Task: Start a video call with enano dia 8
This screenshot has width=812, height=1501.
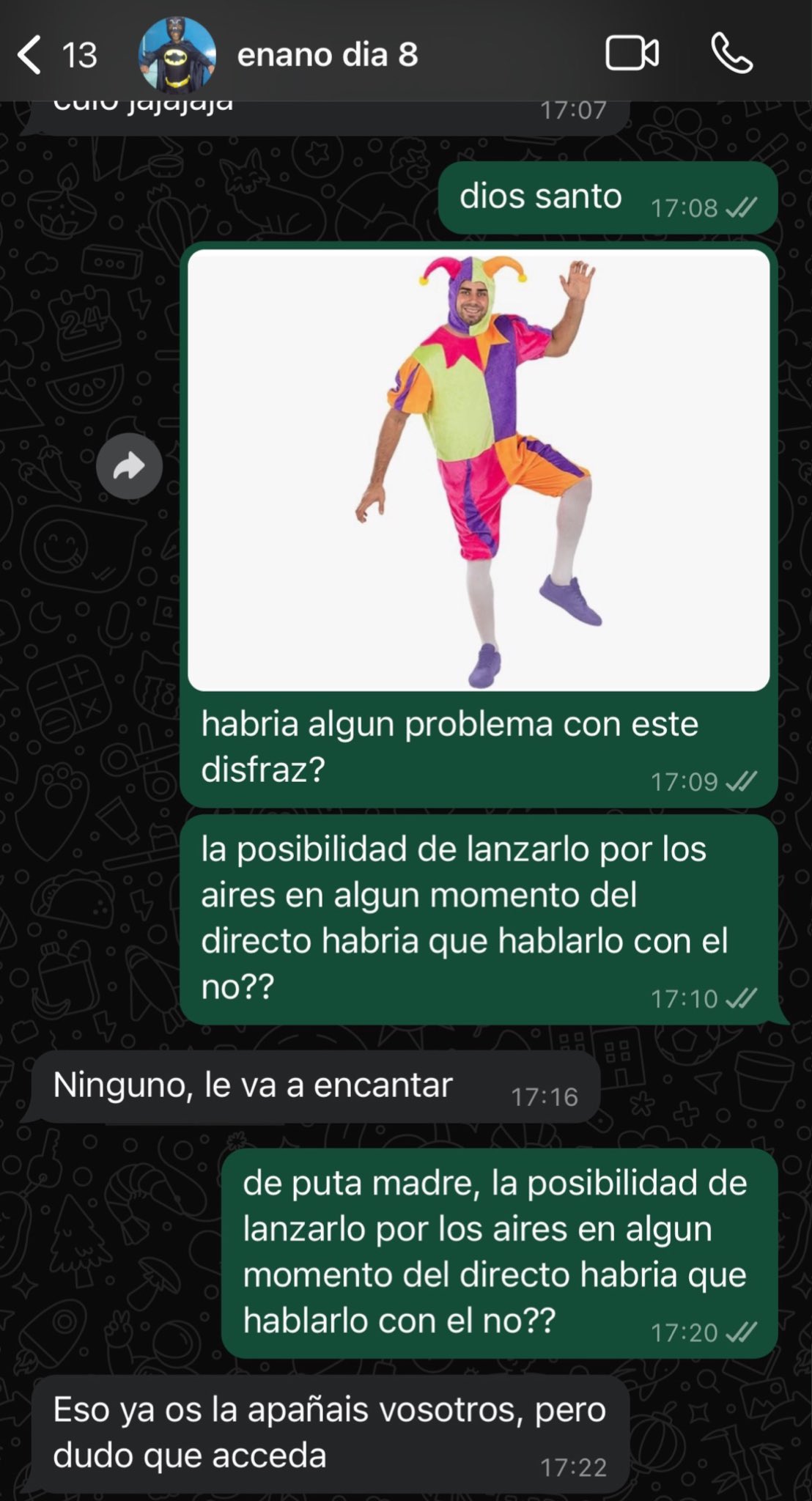Action: point(632,54)
